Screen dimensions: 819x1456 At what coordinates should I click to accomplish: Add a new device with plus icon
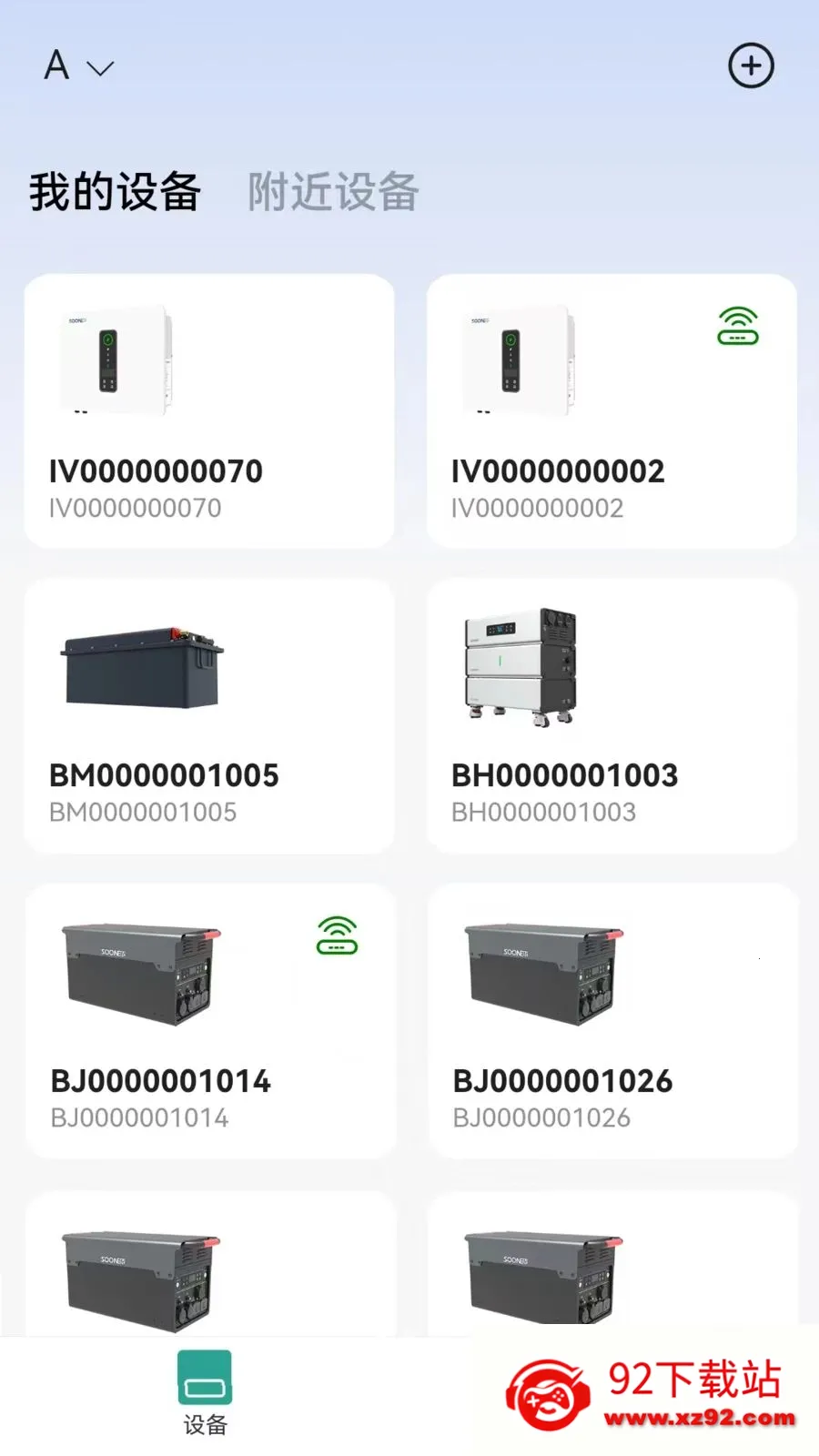751,66
